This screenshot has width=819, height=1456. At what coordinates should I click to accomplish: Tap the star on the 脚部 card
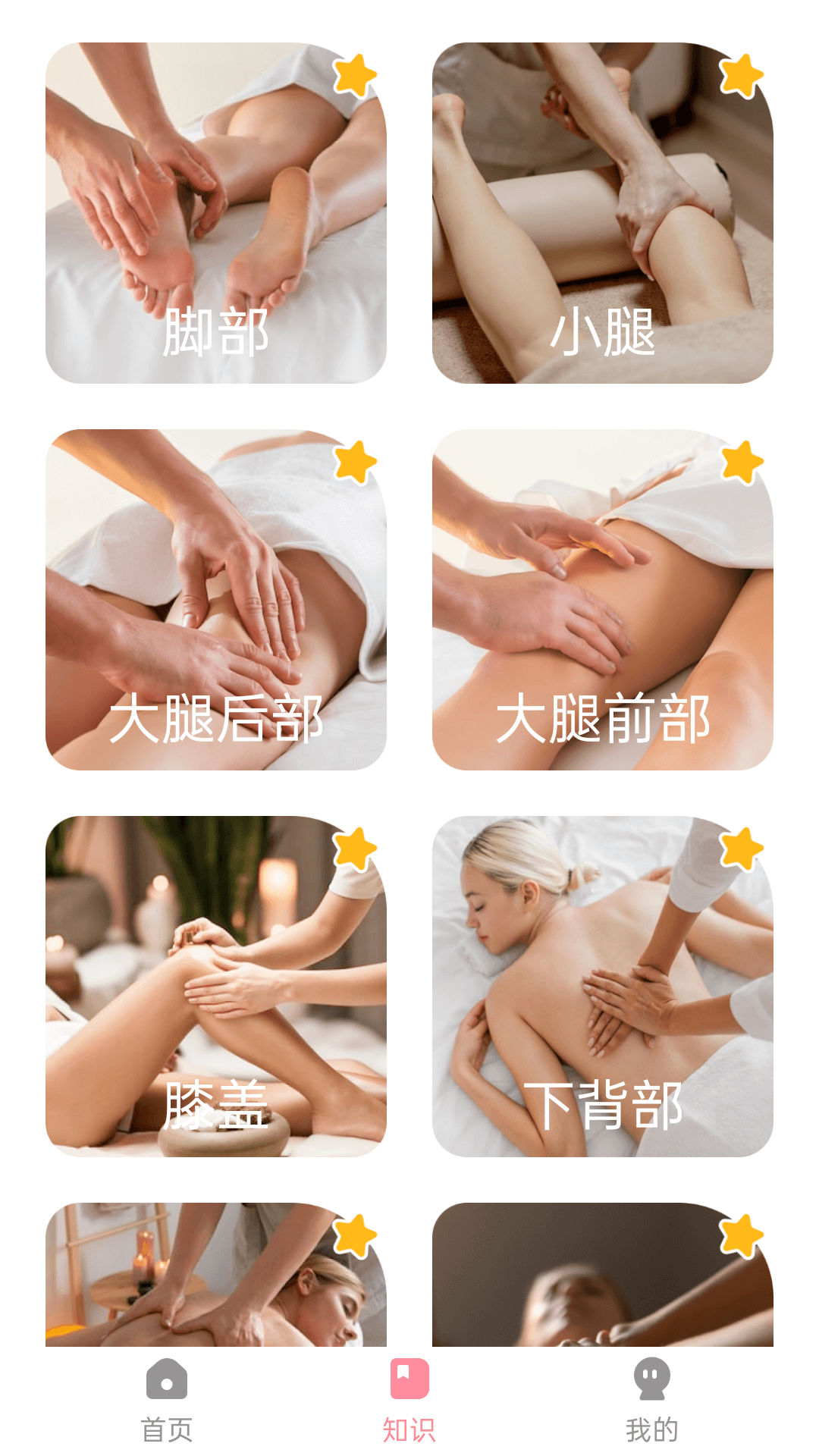[354, 75]
